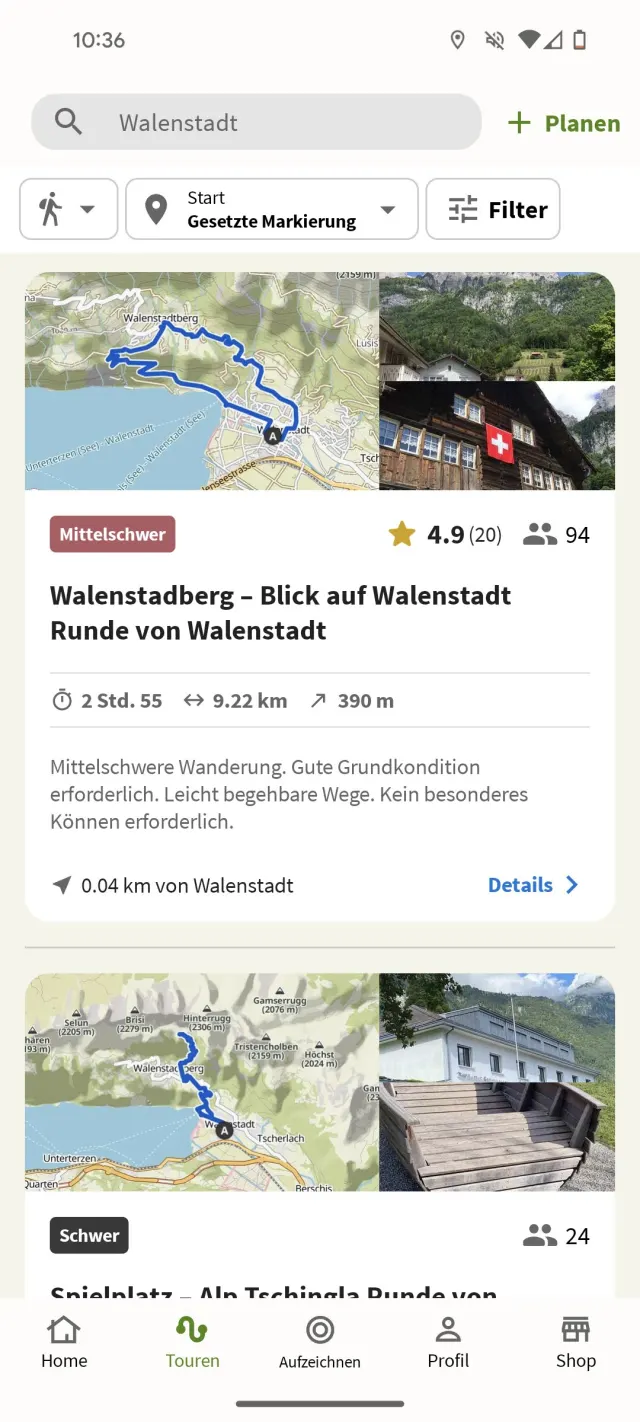
Task: Open the Profil tab
Action: [448, 1342]
